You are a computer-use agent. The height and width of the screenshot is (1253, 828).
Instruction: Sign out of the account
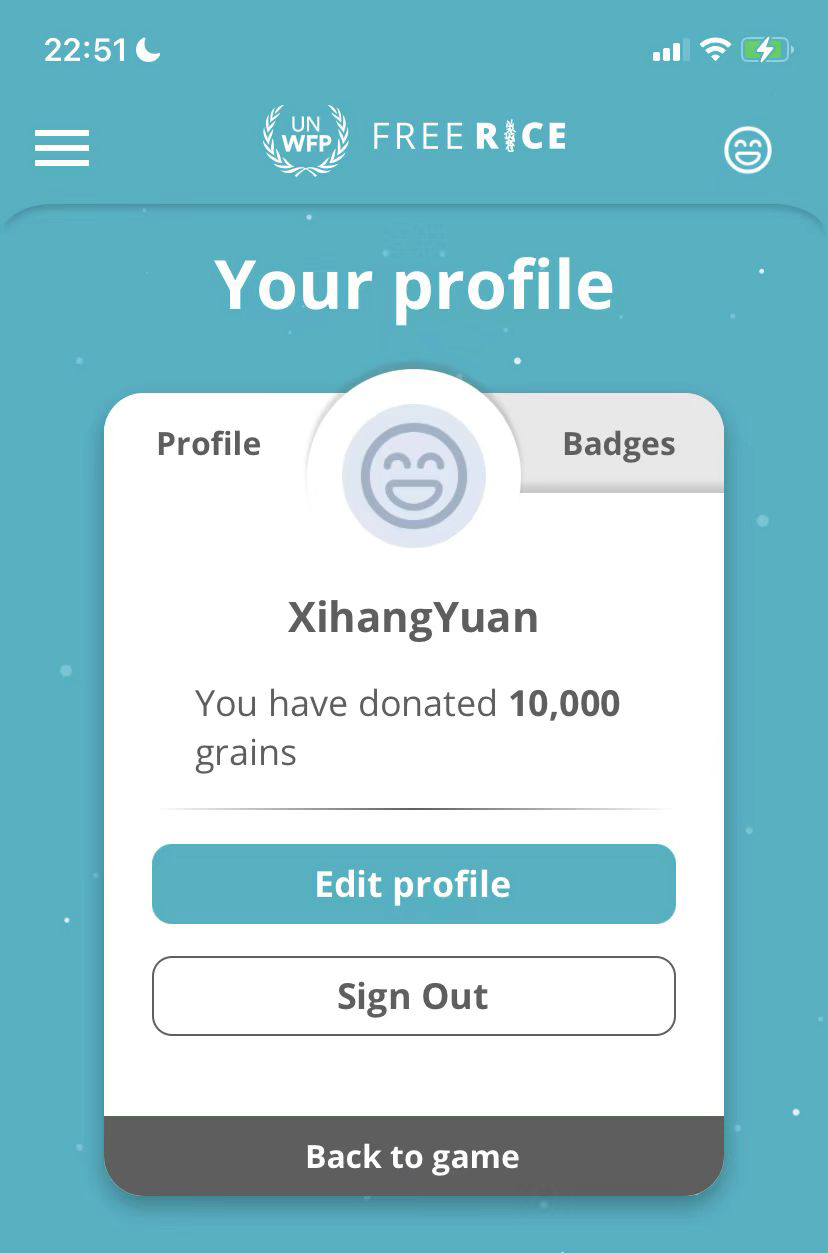coord(414,996)
